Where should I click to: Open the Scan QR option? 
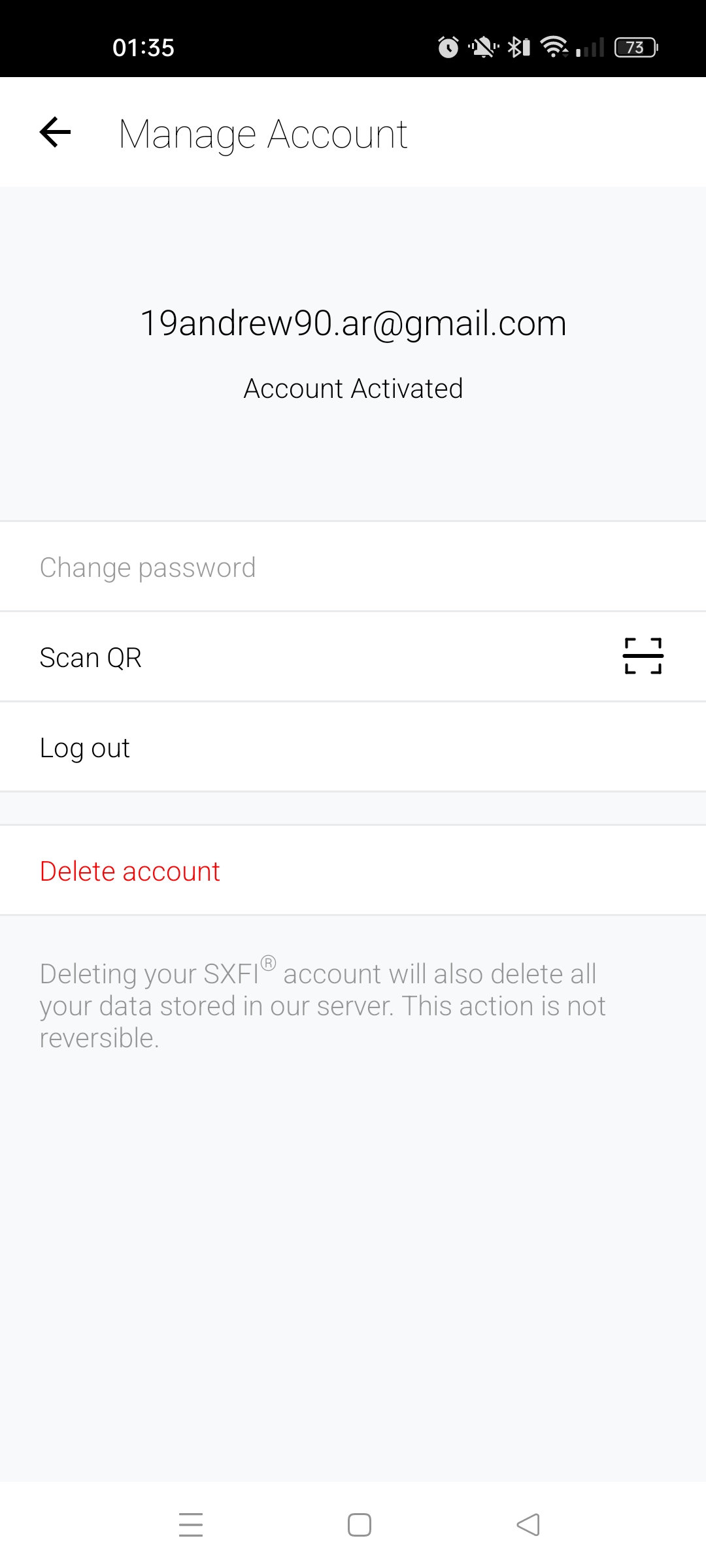pyautogui.click(x=353, y=657)
